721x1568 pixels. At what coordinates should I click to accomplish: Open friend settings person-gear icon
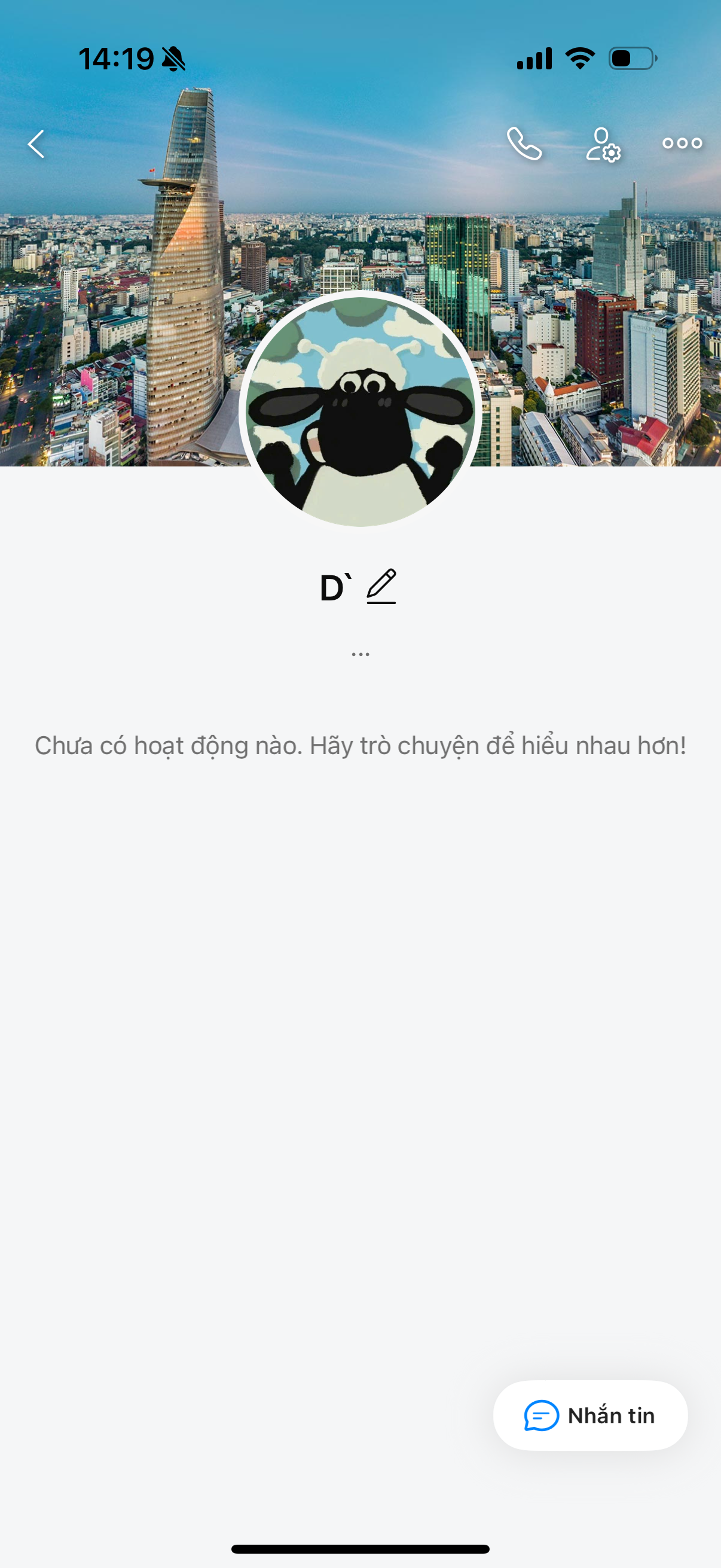click(603, 145)
